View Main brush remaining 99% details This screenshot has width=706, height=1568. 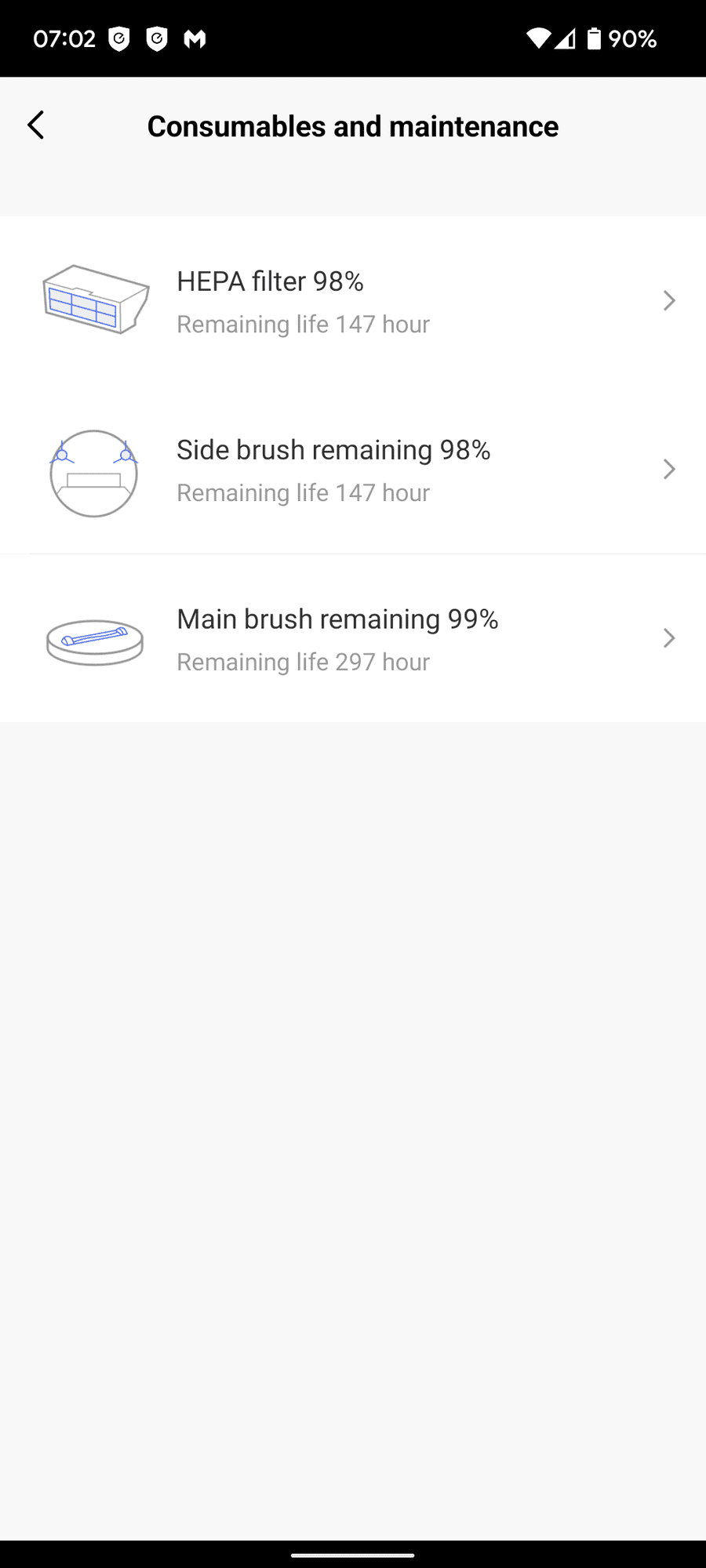point(353,639)
